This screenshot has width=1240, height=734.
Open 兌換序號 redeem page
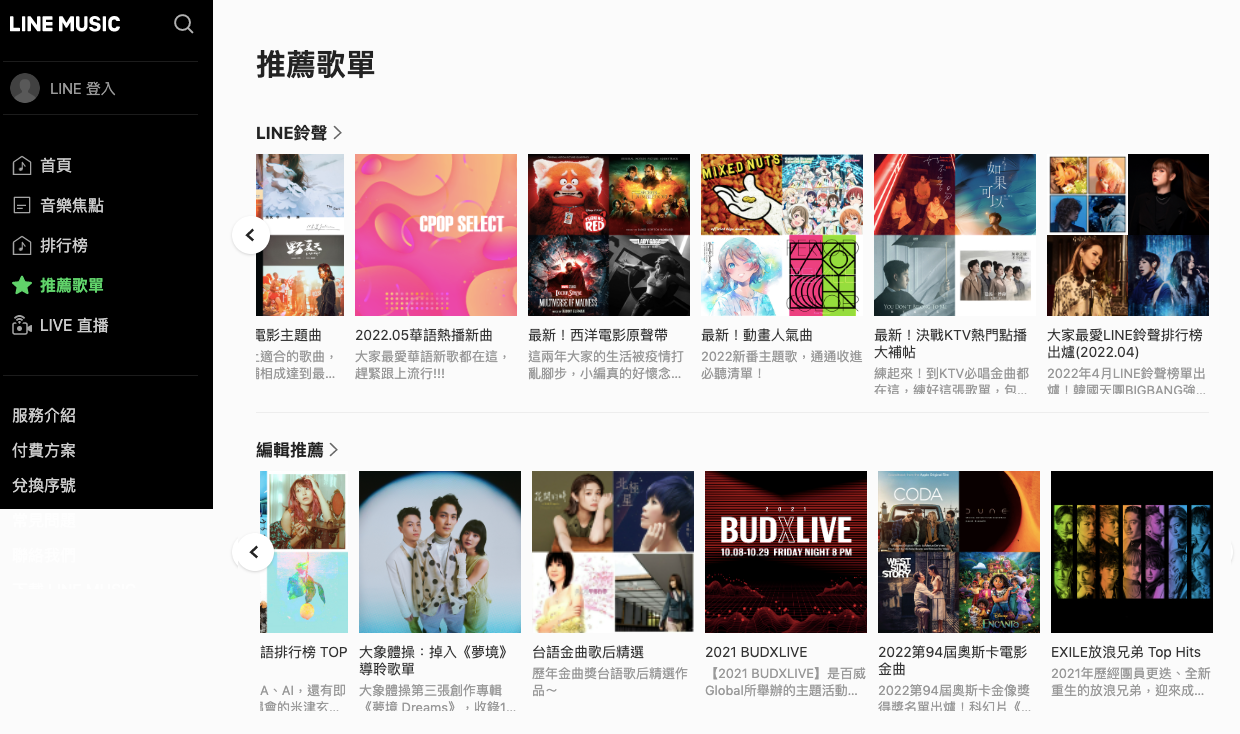44,485
